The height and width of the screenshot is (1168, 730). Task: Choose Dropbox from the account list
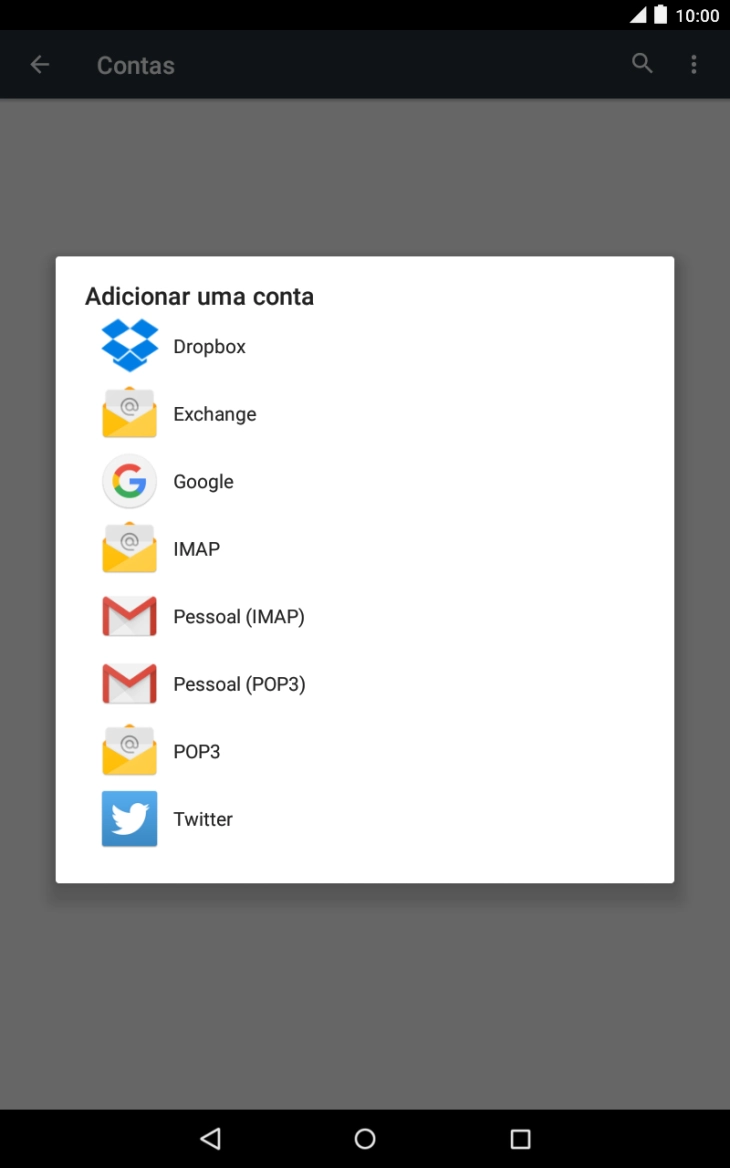(209, 346)
